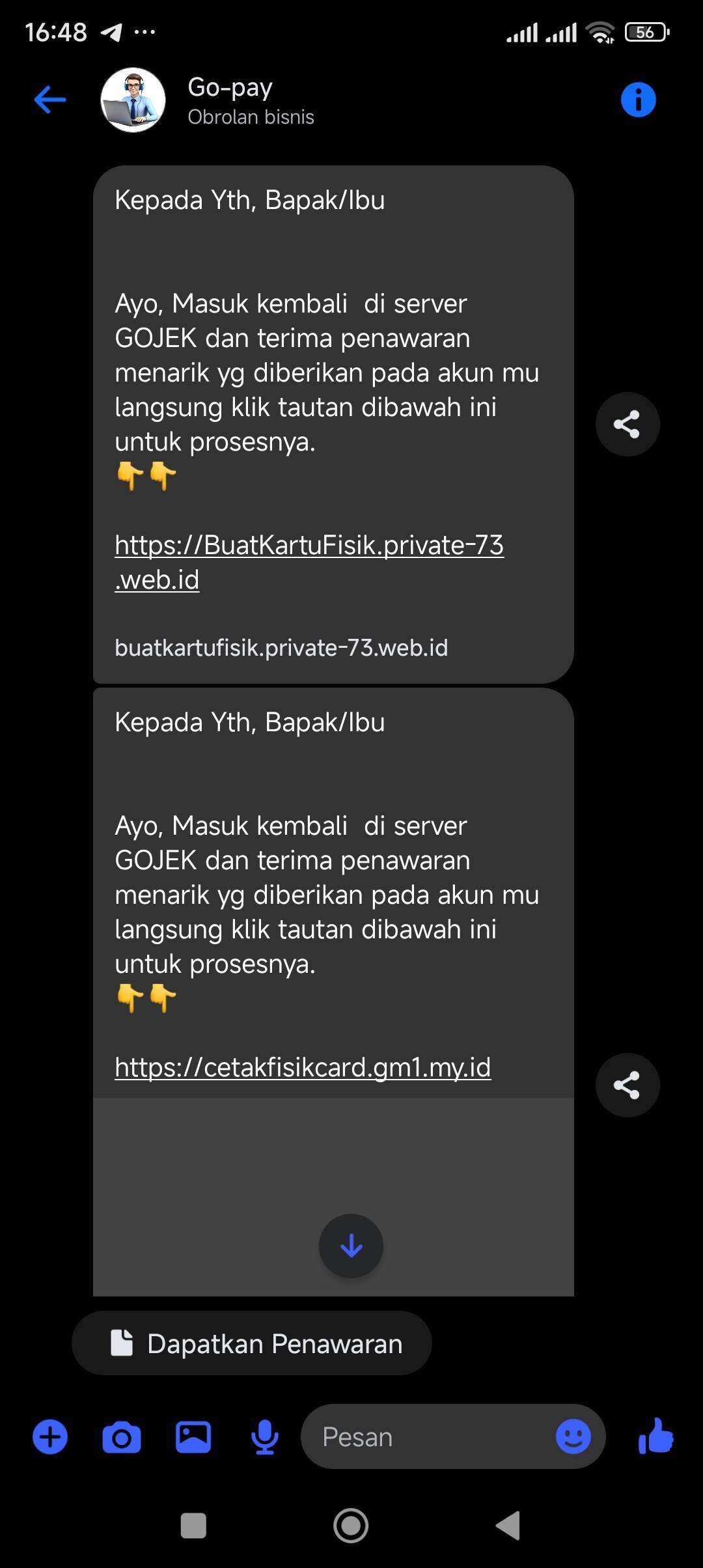Share the message with cetakfisikcard link
Screen dimensions: 703x1568
click(627, 1085)
